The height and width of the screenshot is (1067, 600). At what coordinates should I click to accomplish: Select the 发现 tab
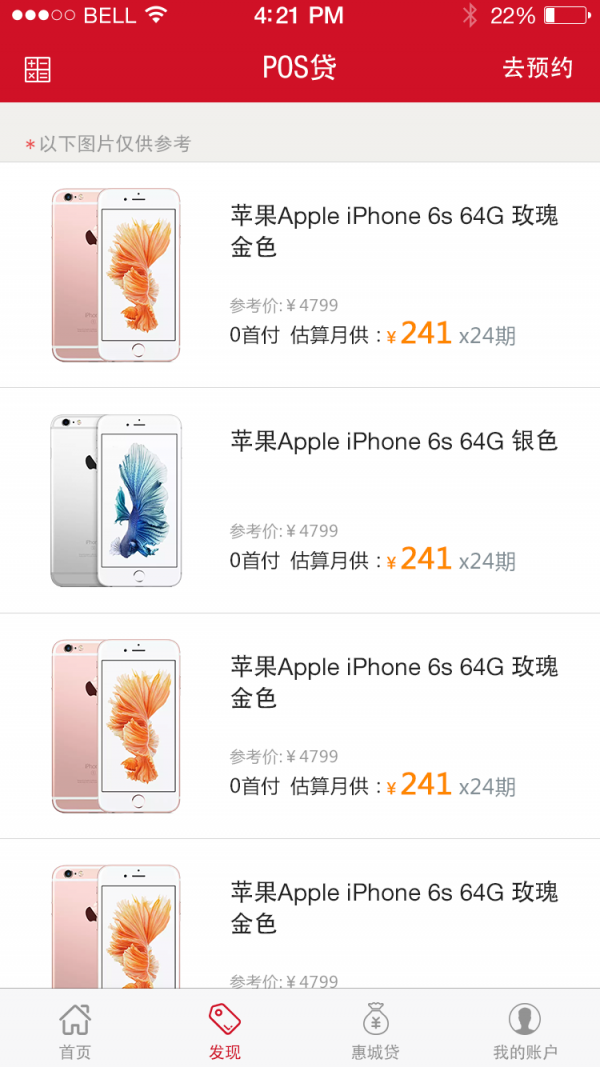[224, 1030]
